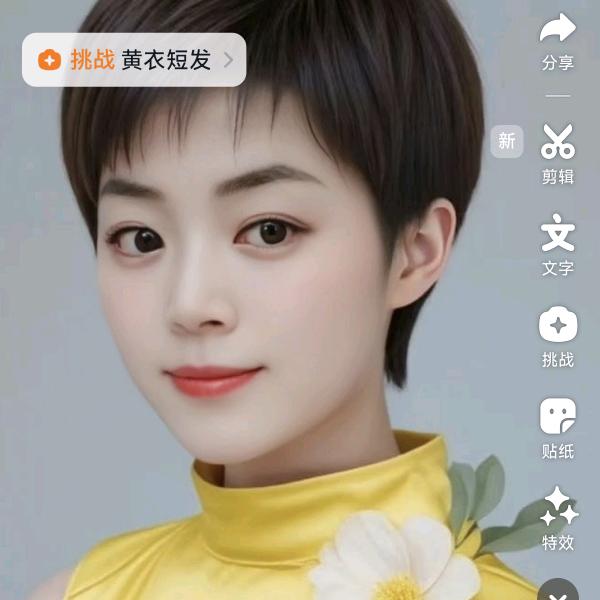This screenshot has height=600, width=600.
Task: Open the 剪辑 scissors editing tool
Action: click(557, 153)
